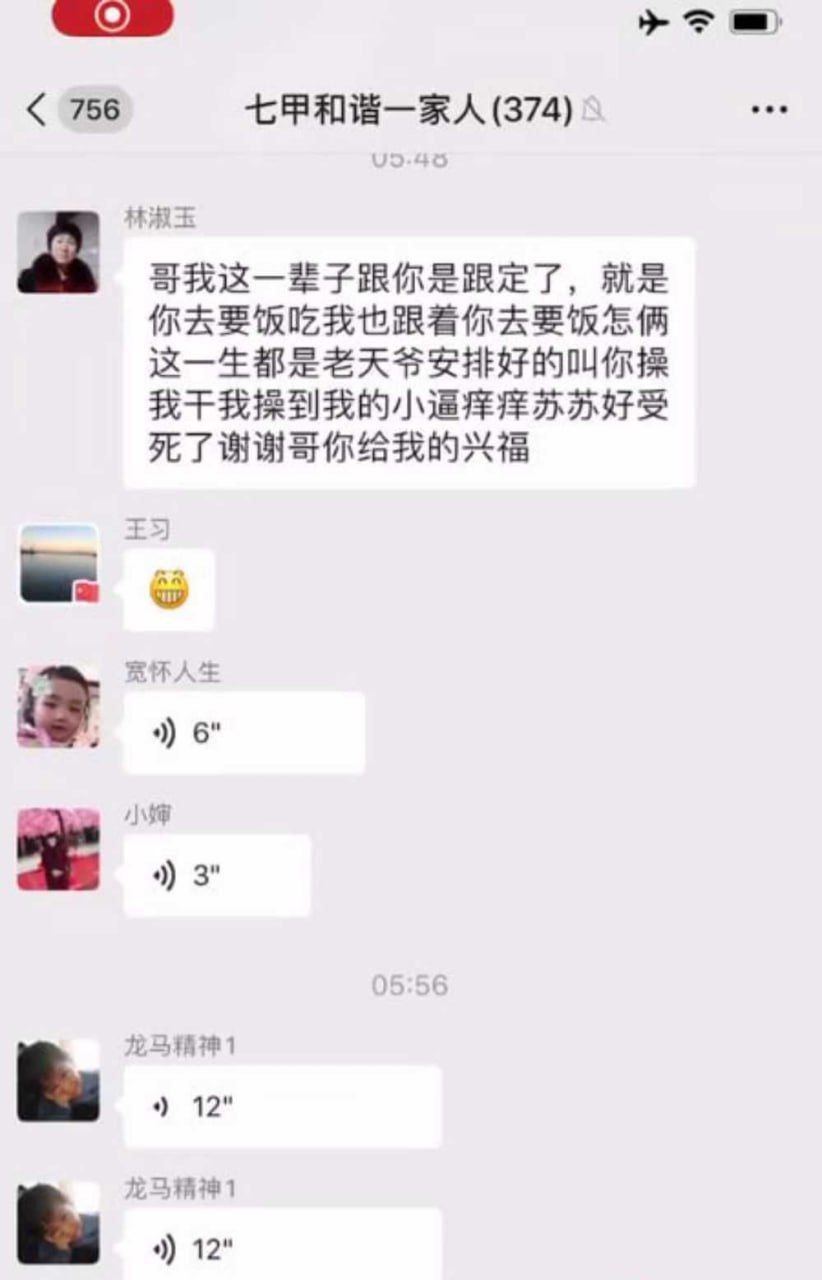Open 林淑玉's profile avatar
Viewport: 822px width, 1280px height.
(58, 252)
